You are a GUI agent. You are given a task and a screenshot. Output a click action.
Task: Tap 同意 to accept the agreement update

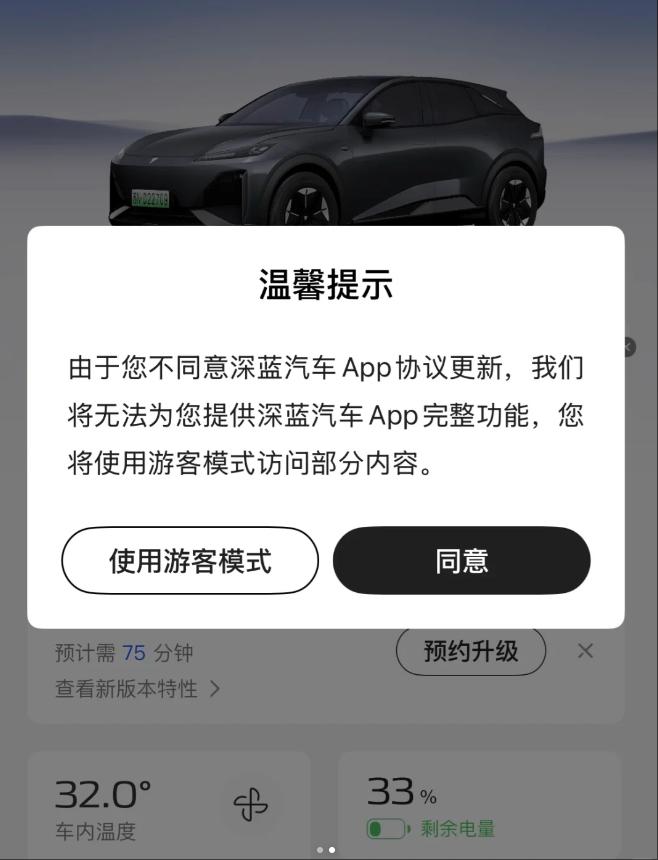461,561
